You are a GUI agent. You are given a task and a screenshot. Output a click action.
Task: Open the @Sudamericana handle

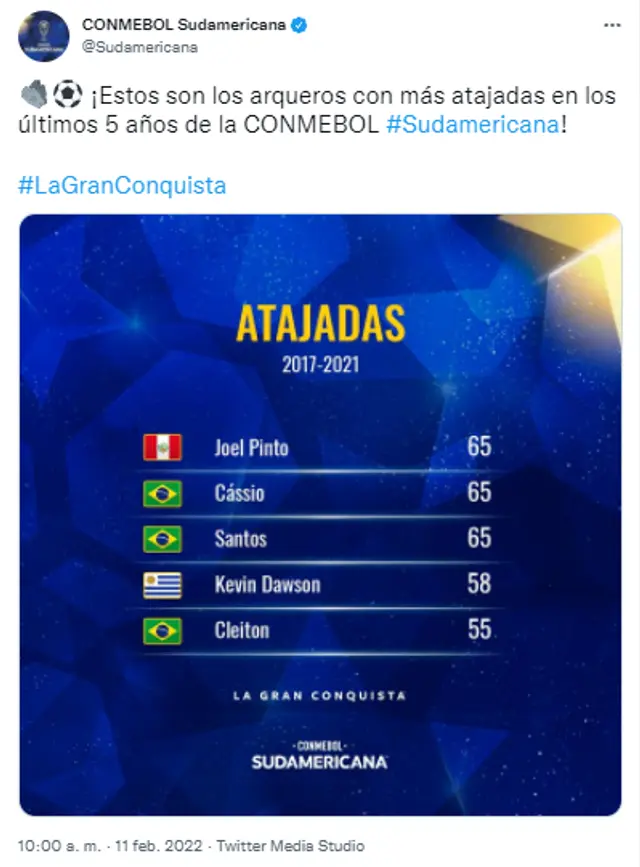pyautogui.click(x=140, y=46)
